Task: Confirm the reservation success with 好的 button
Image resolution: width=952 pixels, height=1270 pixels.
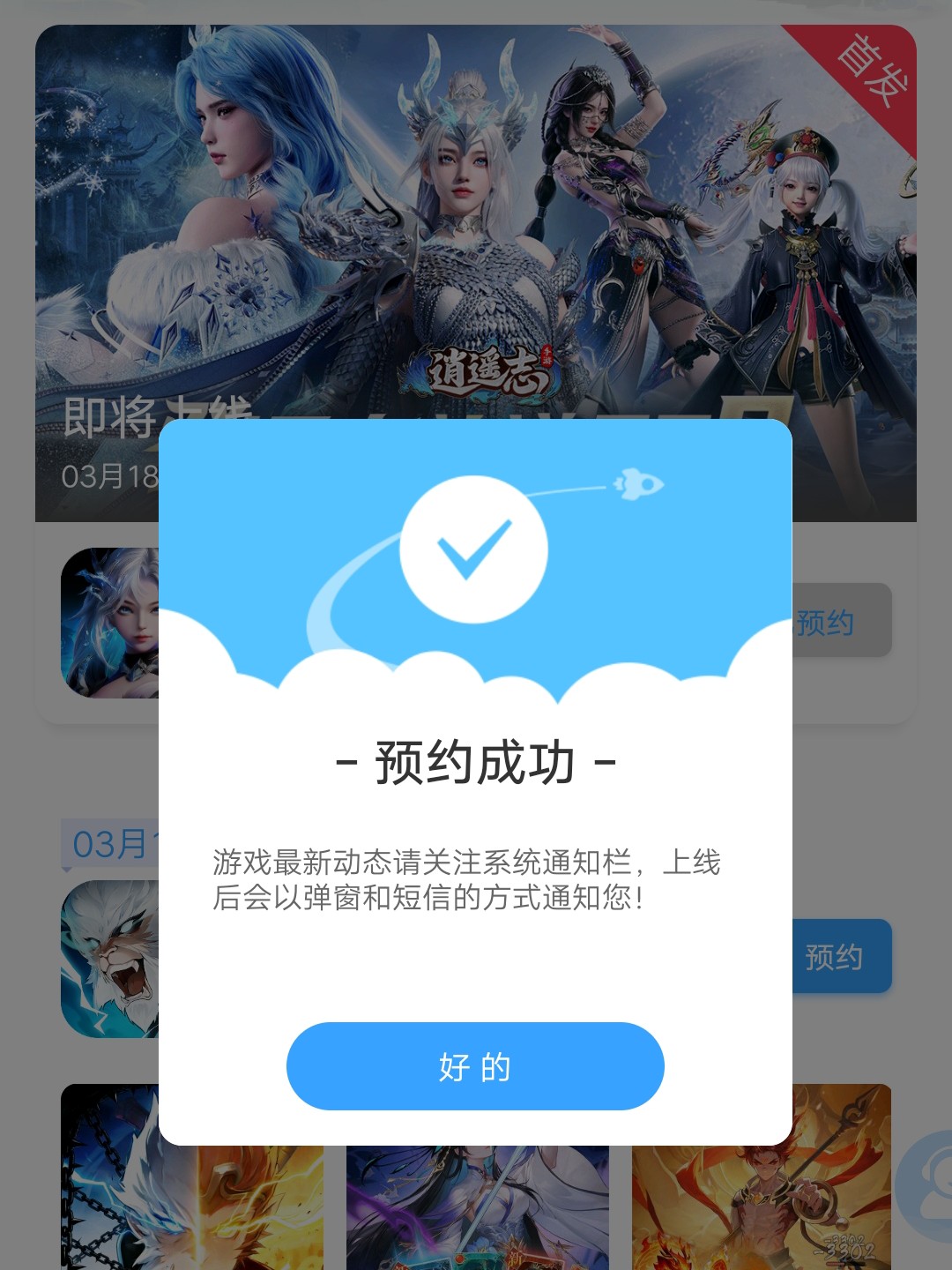Action: point(475,1066)
